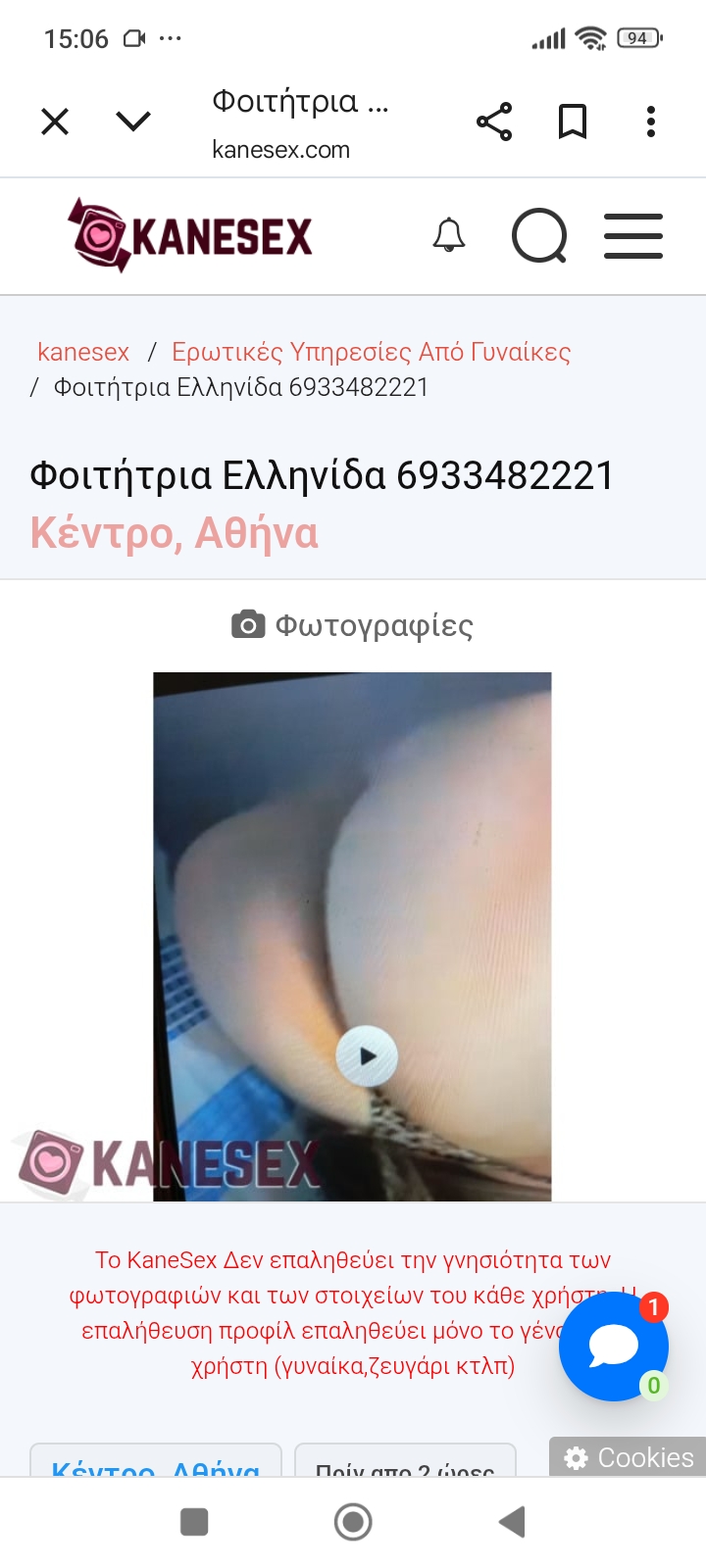Go to the kanesex breadcrumb link
706x1568 pixels.
click(x=83, y=352)
